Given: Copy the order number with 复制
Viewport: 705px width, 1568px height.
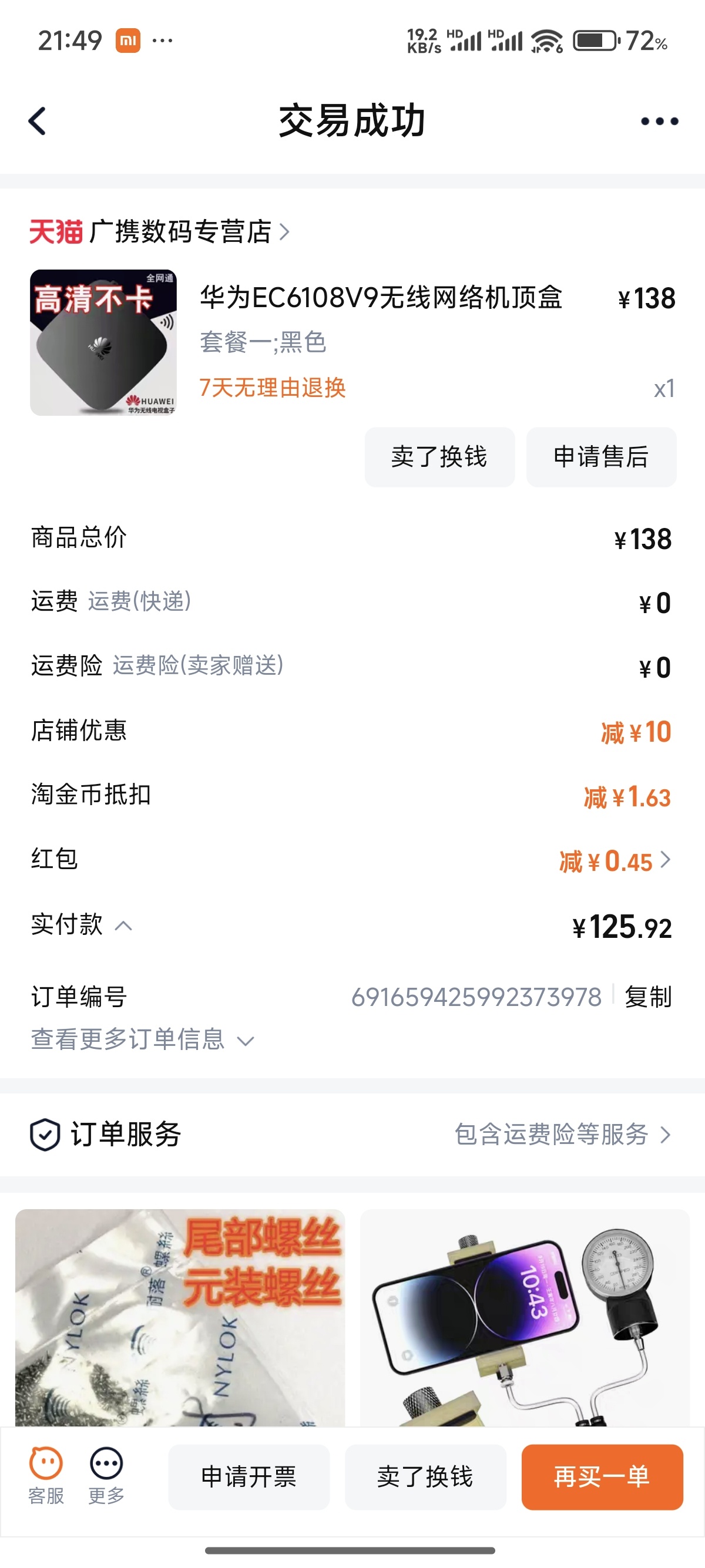Looking at the screenshot, I should [x=647, y=997].
